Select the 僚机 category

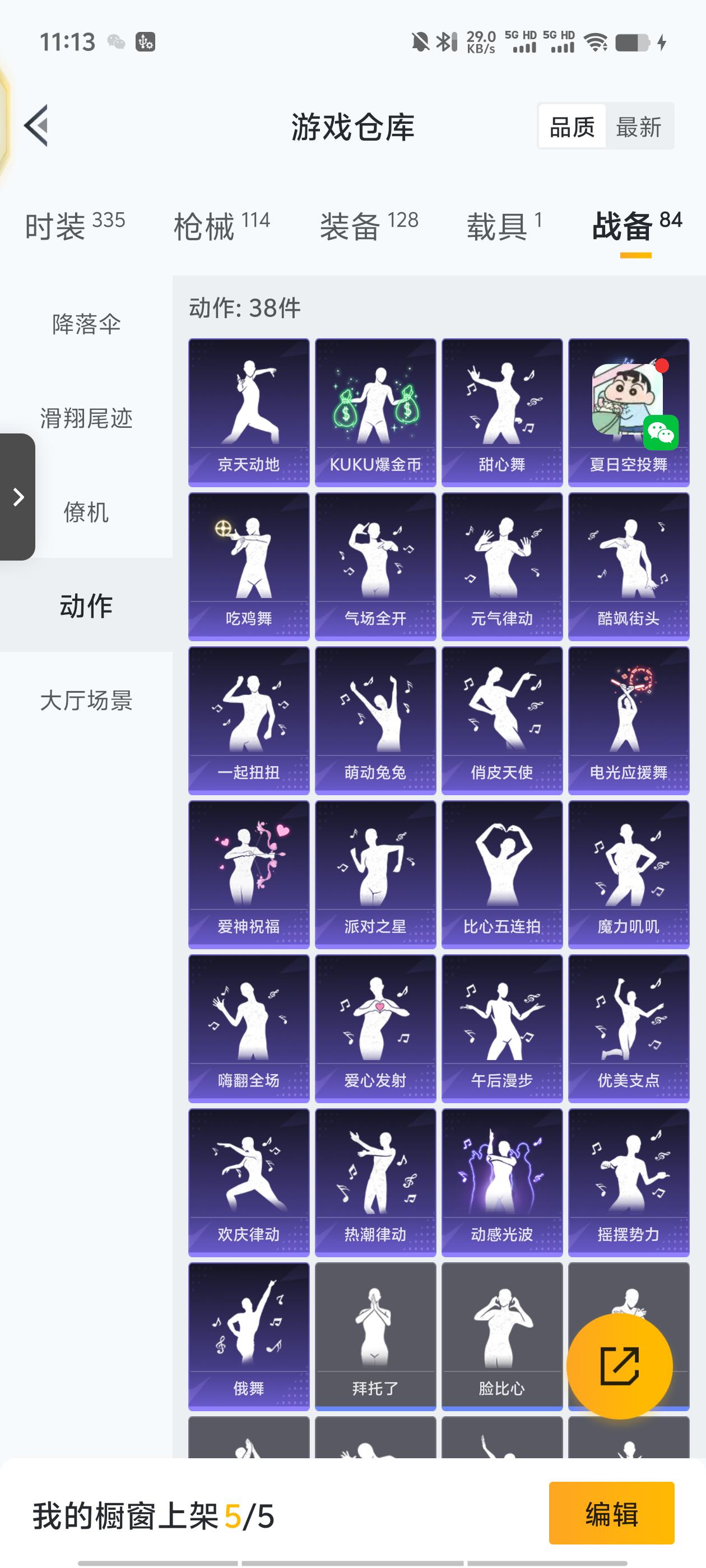86,512
